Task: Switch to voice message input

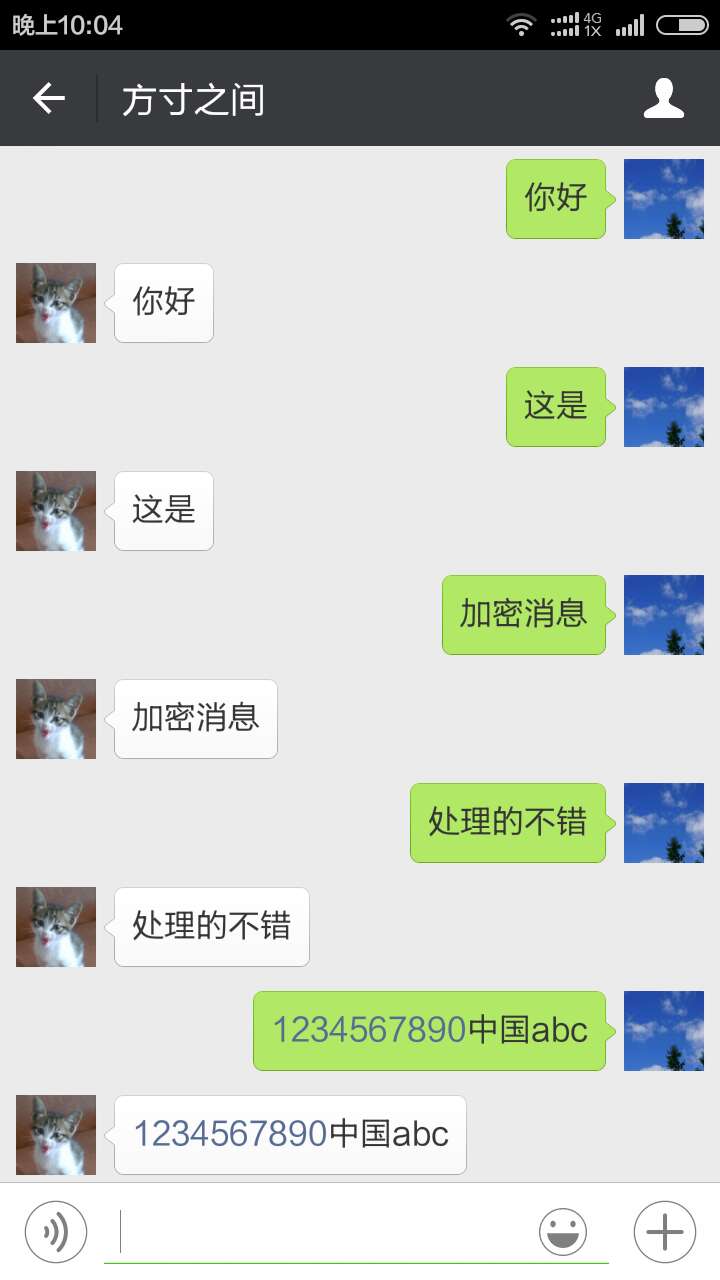Action: coord(56,1232)
